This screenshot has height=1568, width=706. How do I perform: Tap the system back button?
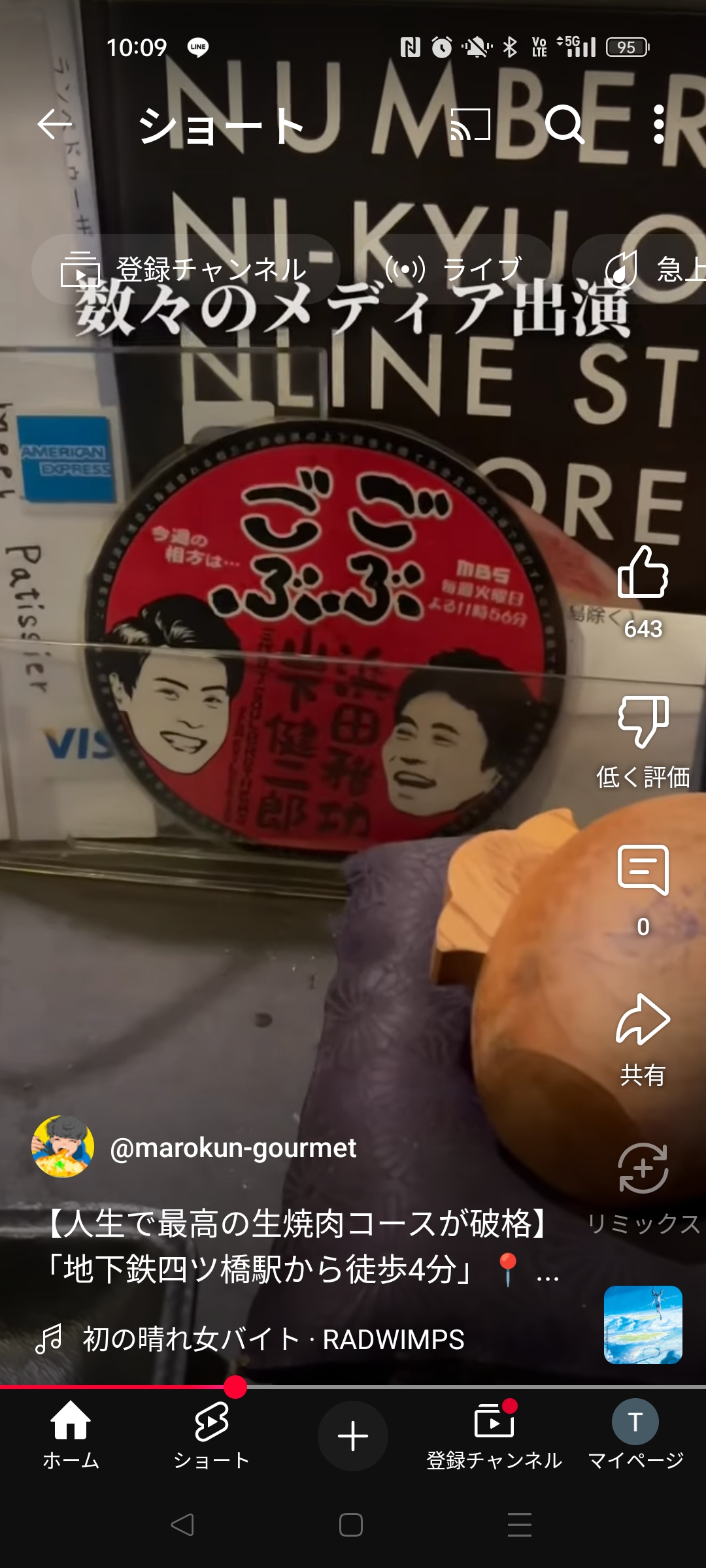pyautogui.click(x=182, y=1525)
